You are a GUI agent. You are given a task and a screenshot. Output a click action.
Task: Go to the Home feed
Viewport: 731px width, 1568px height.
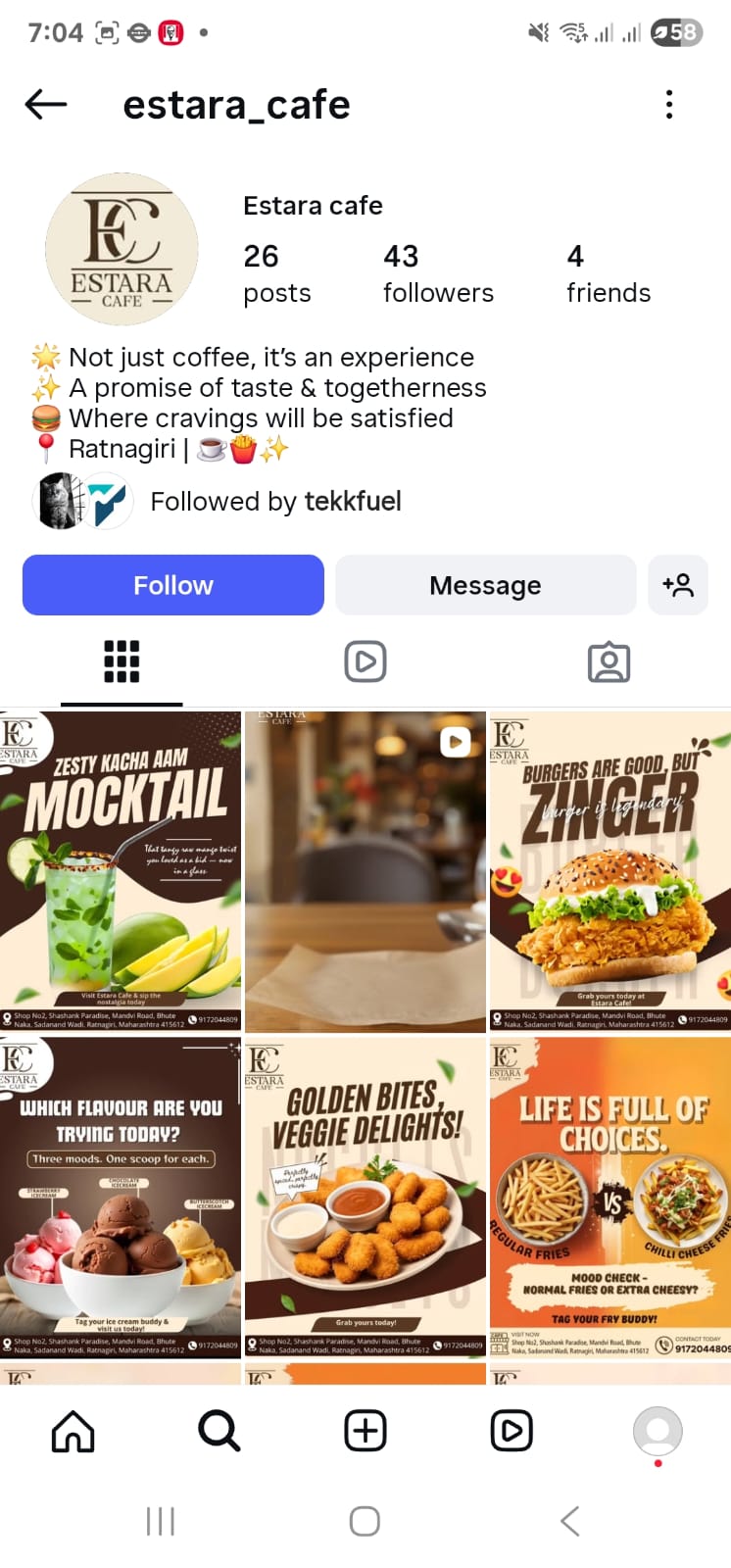click(73, 1431)
